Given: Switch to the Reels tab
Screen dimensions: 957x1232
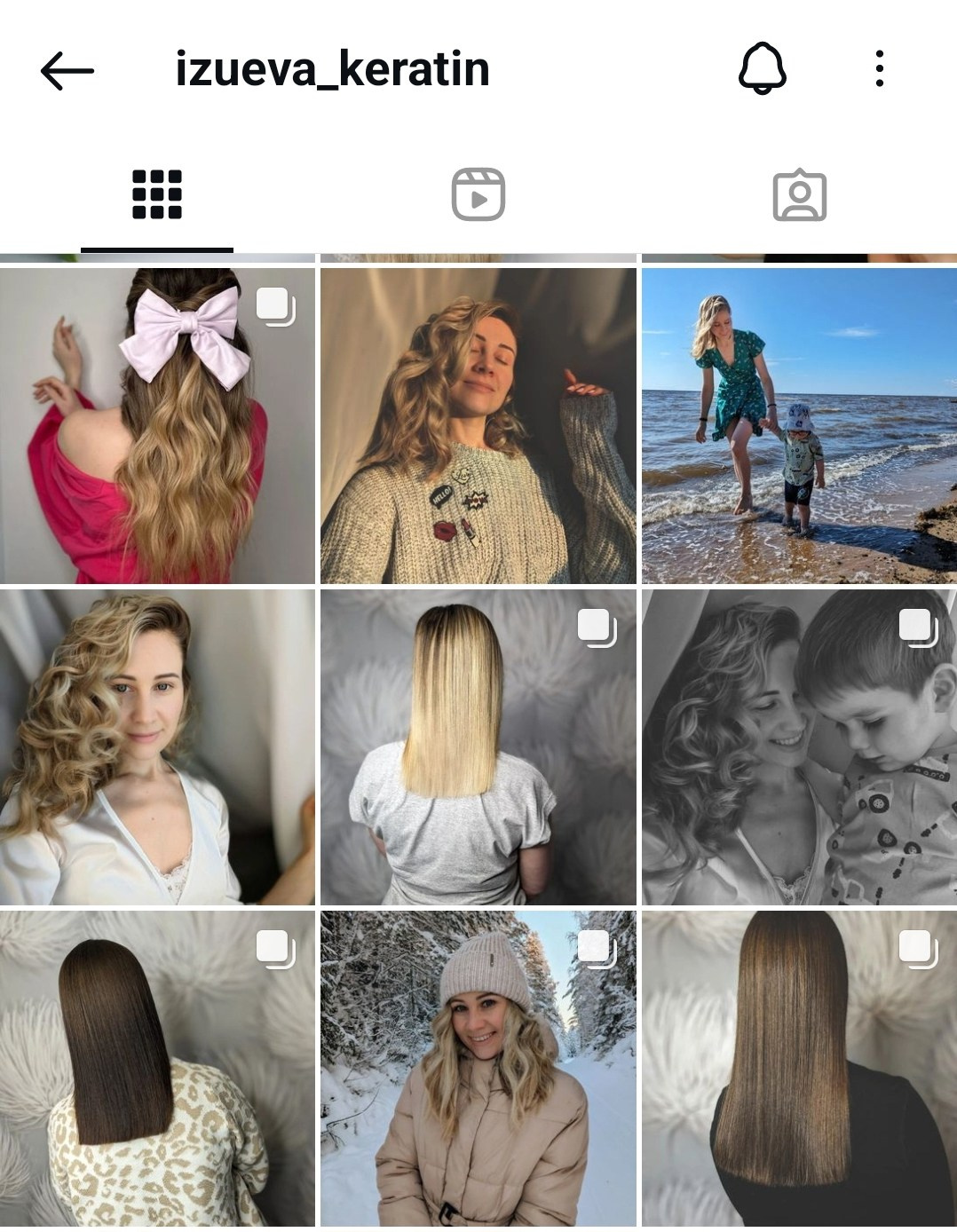Looking at the screenshot, I should click(x=478, y=194).
